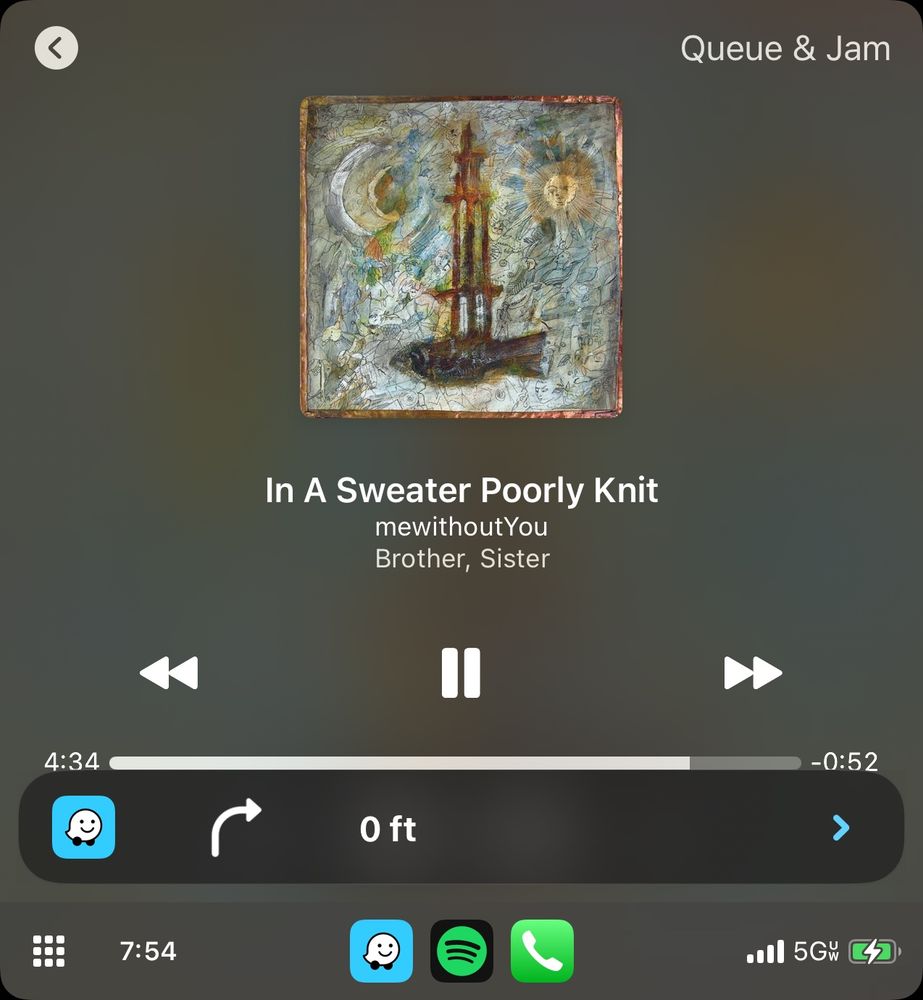Seek within the song progress bar

point(455,763)
